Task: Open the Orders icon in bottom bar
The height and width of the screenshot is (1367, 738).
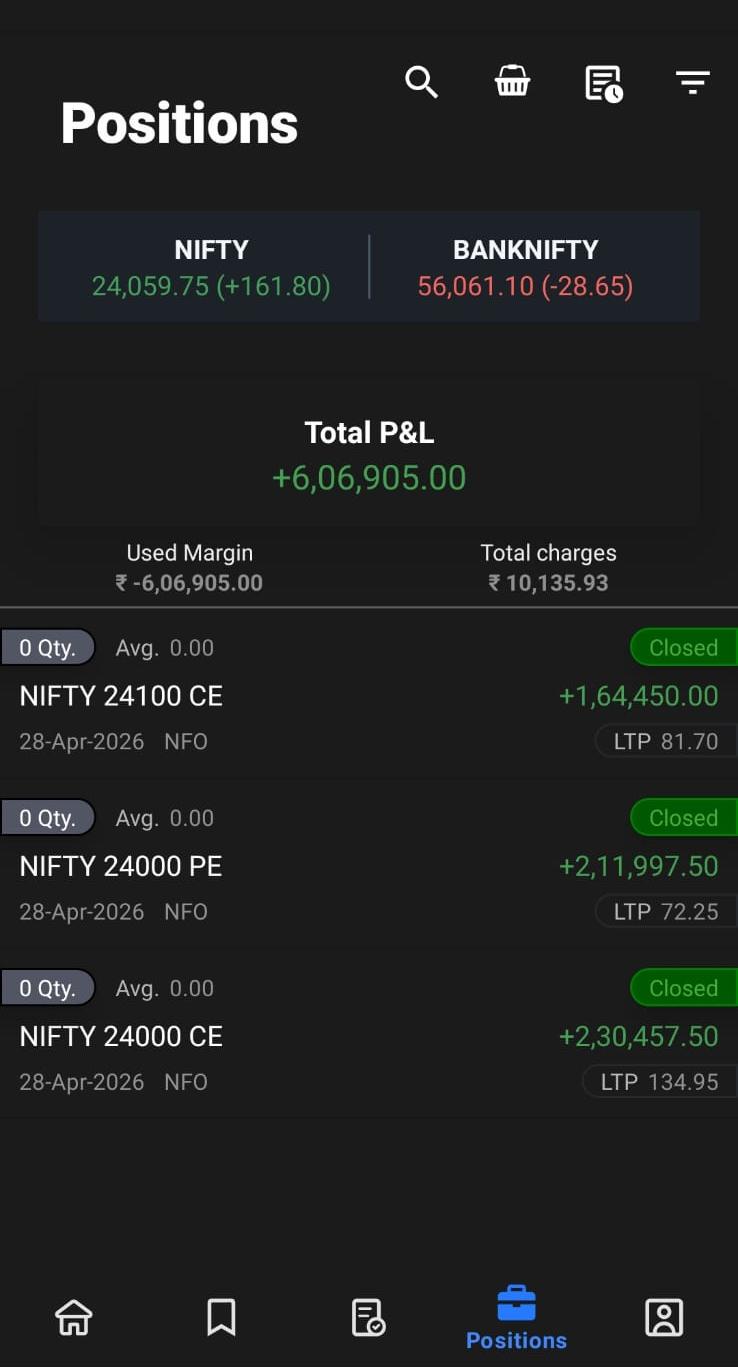Action: (x=368, y=1317)
